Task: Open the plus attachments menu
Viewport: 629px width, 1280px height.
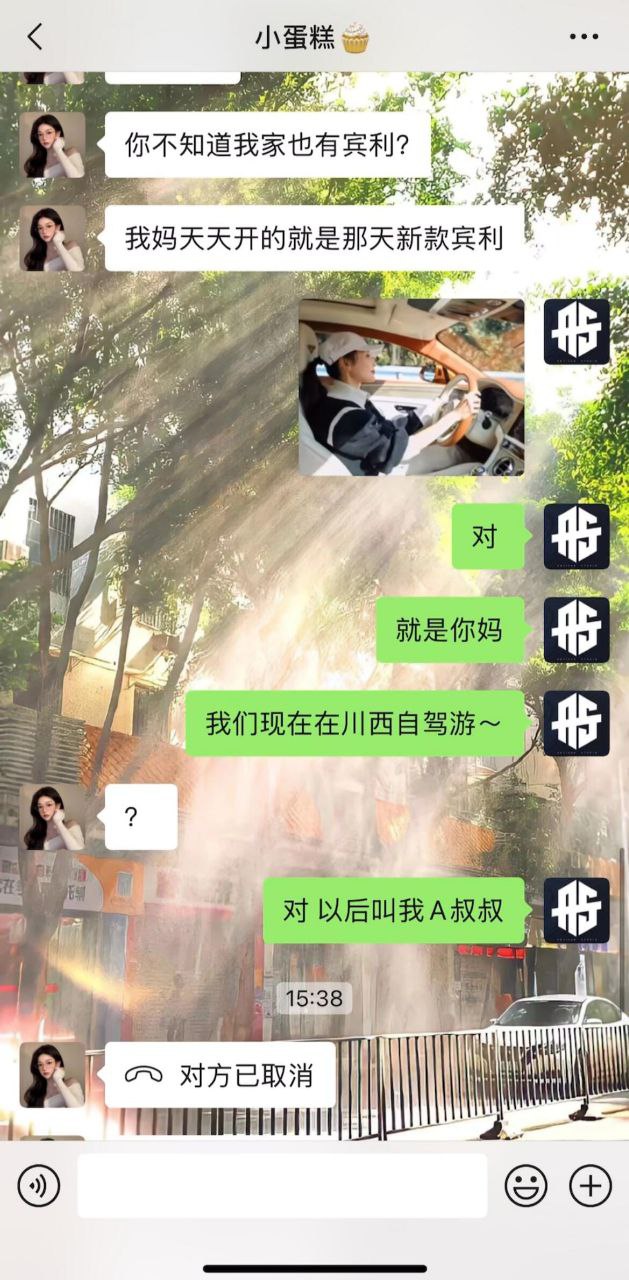Action: click(x=590, y=1186)
